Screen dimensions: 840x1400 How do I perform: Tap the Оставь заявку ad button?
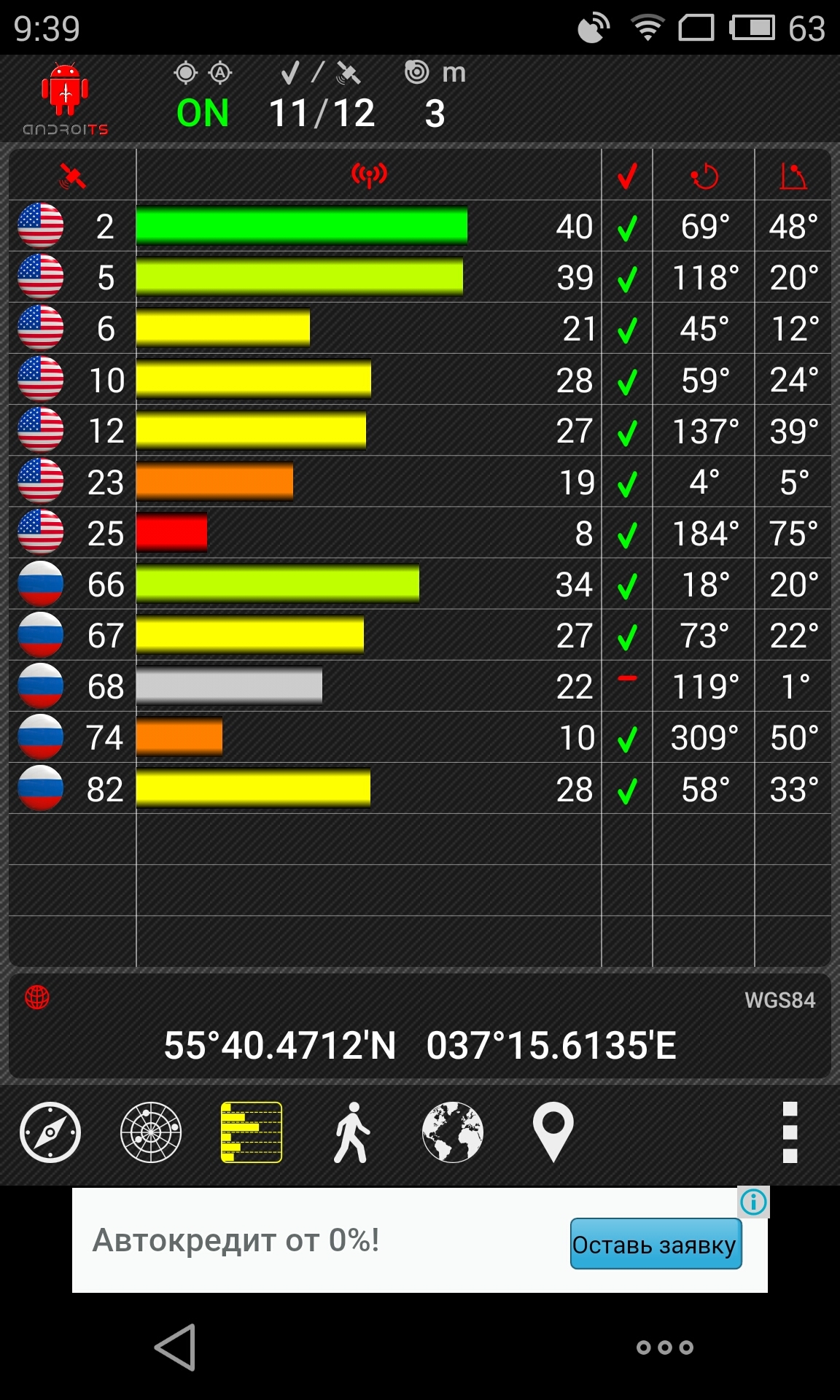coord(656,1244)
